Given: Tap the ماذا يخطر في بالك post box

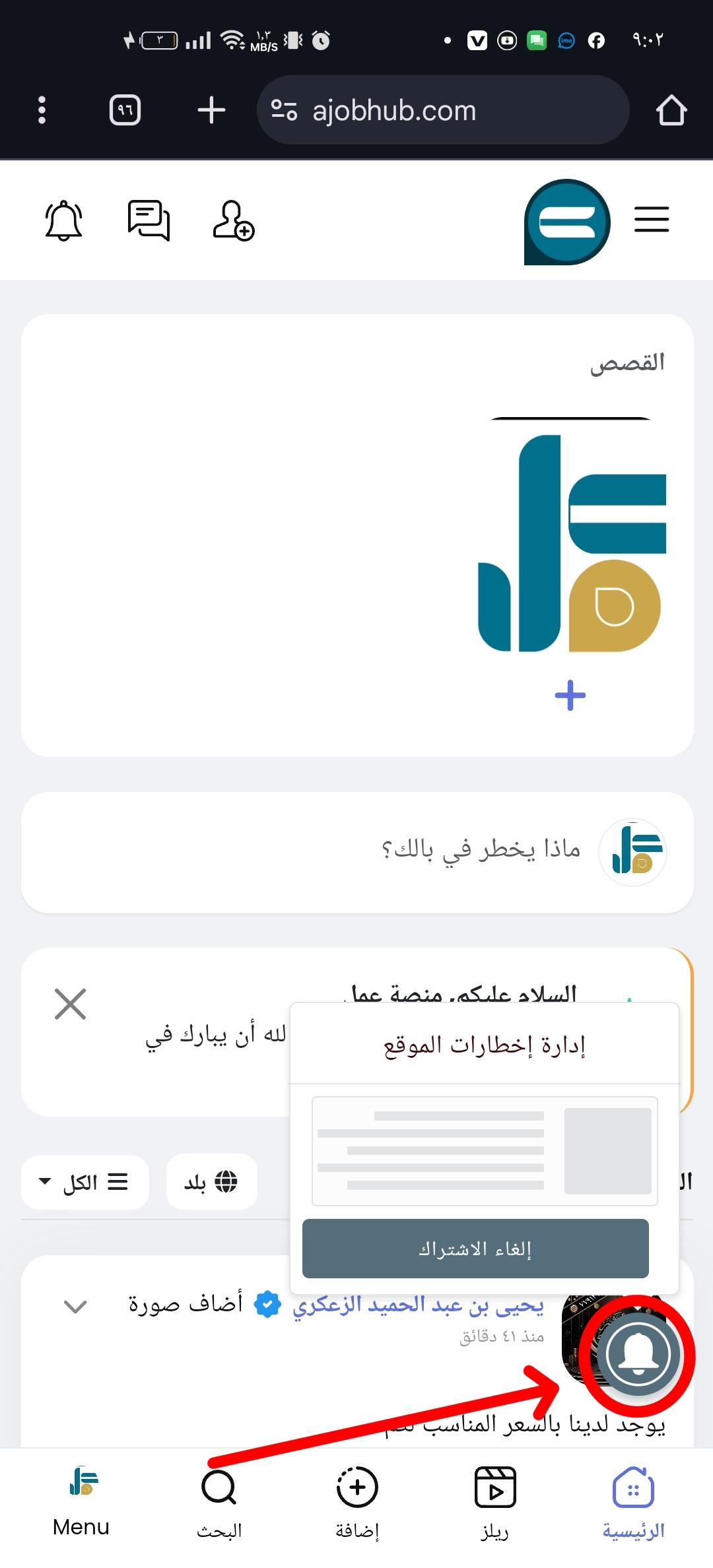Looking at the screenshot, I should pos(481,850).
